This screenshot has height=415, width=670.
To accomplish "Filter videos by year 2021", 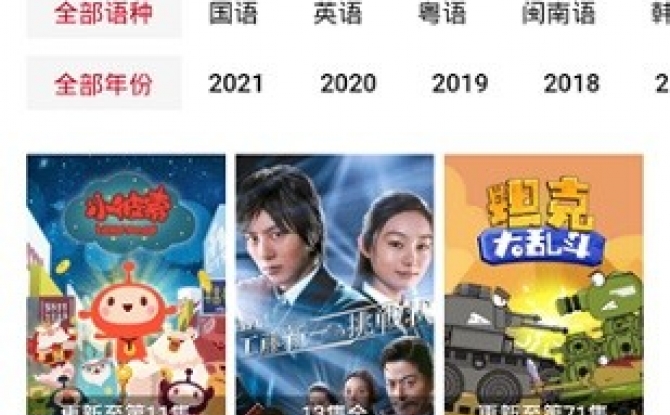I will (236, 84).
